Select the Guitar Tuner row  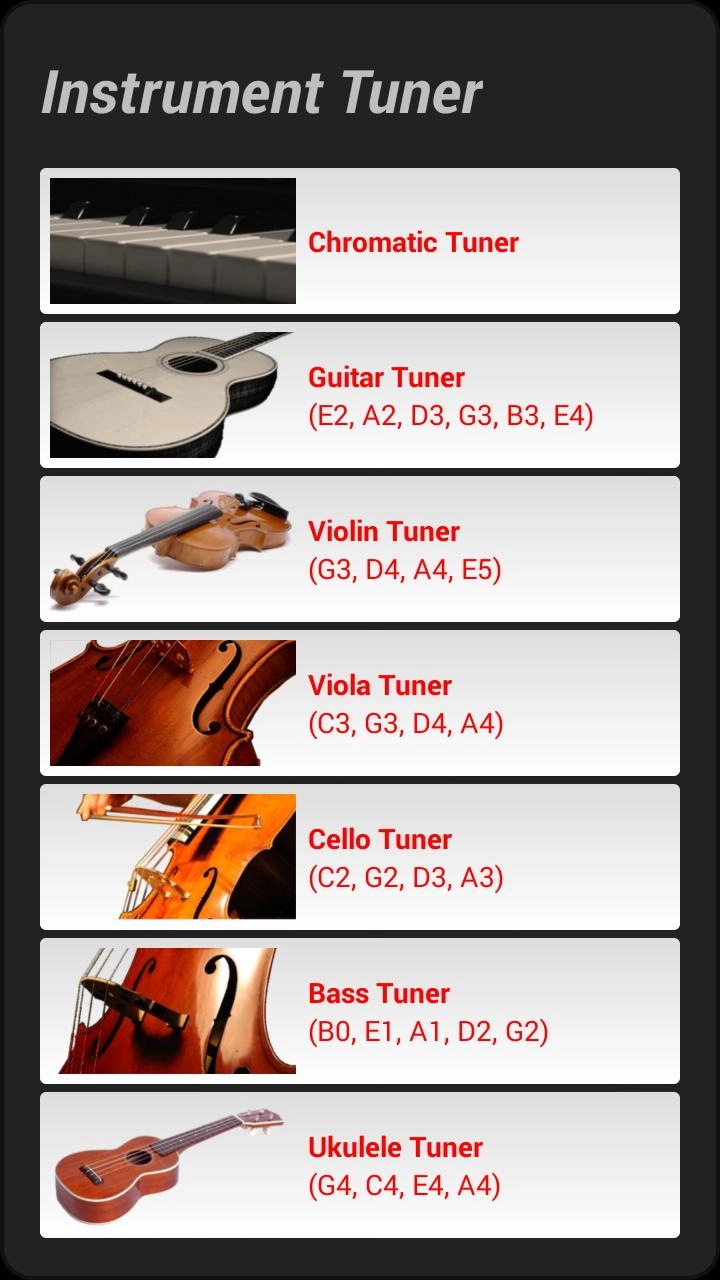click(360, 395)
